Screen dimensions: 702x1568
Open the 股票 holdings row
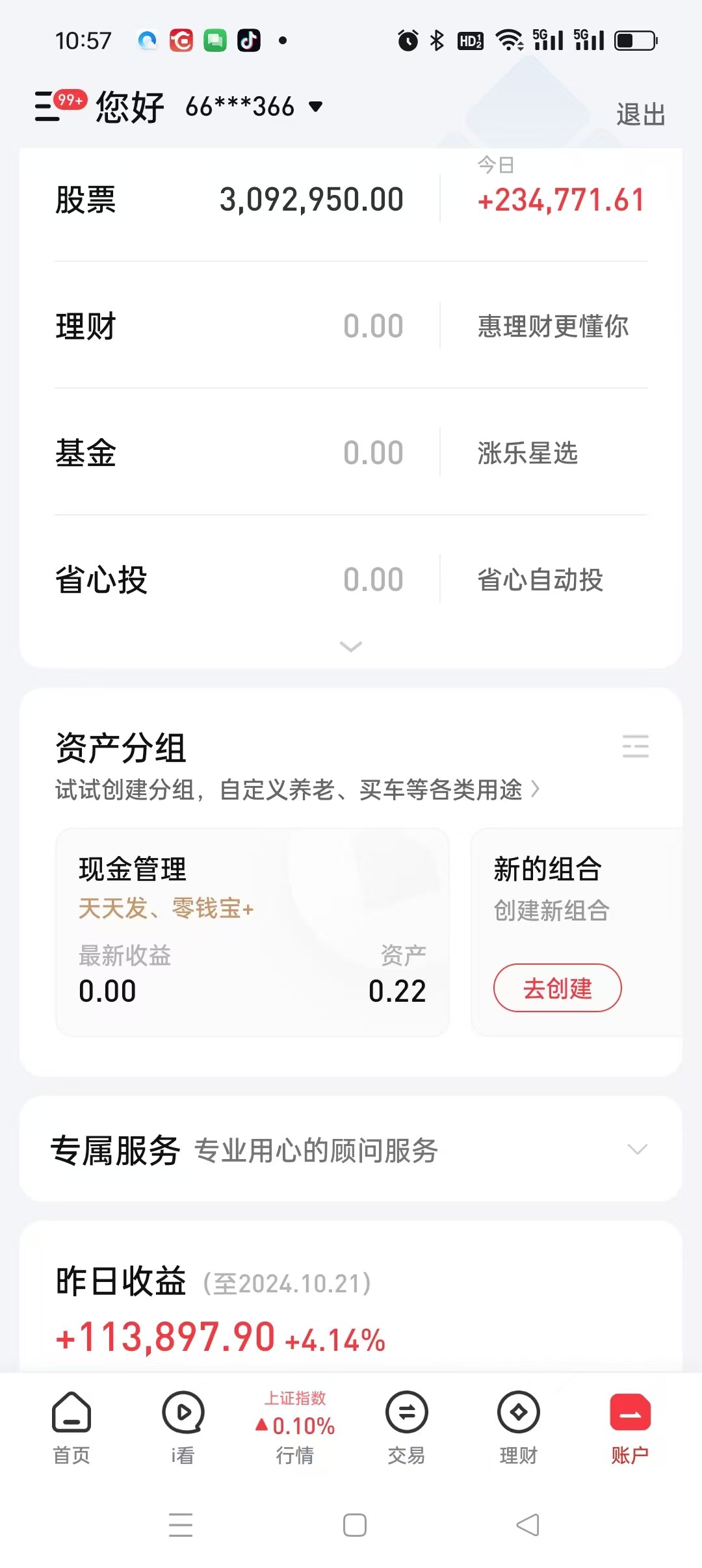pos(351,200)
